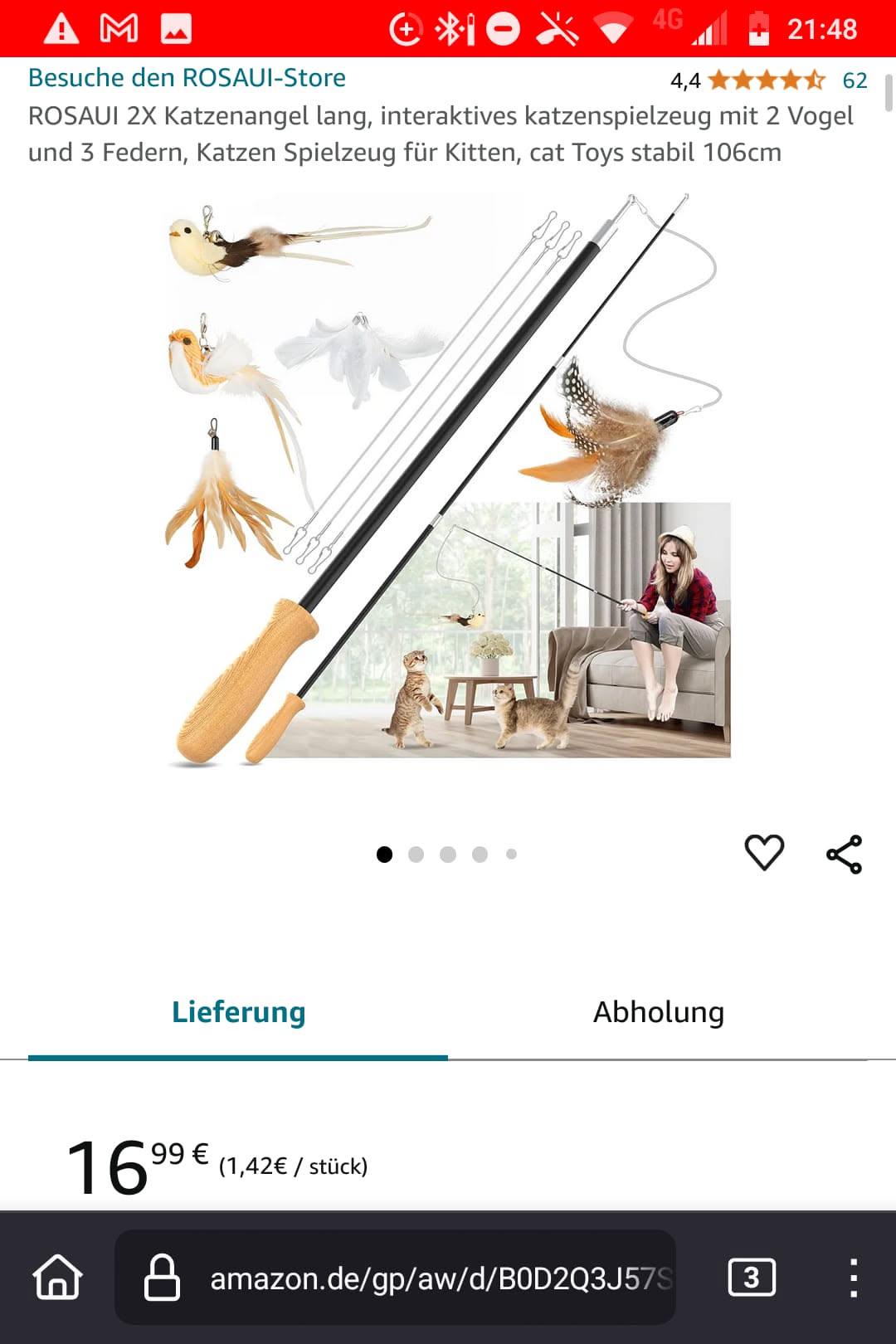
Task: Tap the amazon.de address bar
Action: click(x=440, y=1278)
